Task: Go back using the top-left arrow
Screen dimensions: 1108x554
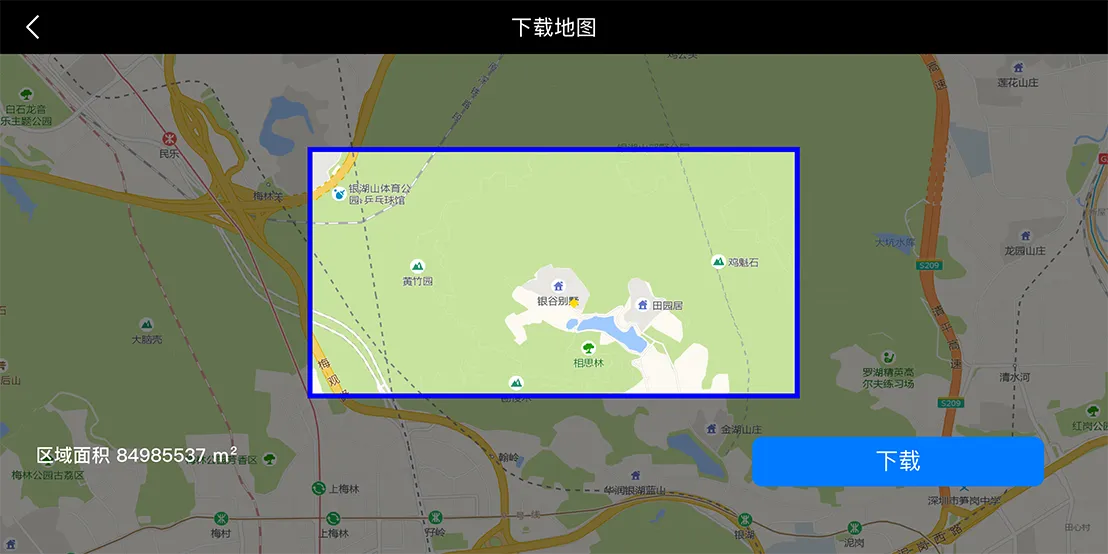Action: pyautogui.click(x=33, y=27)
